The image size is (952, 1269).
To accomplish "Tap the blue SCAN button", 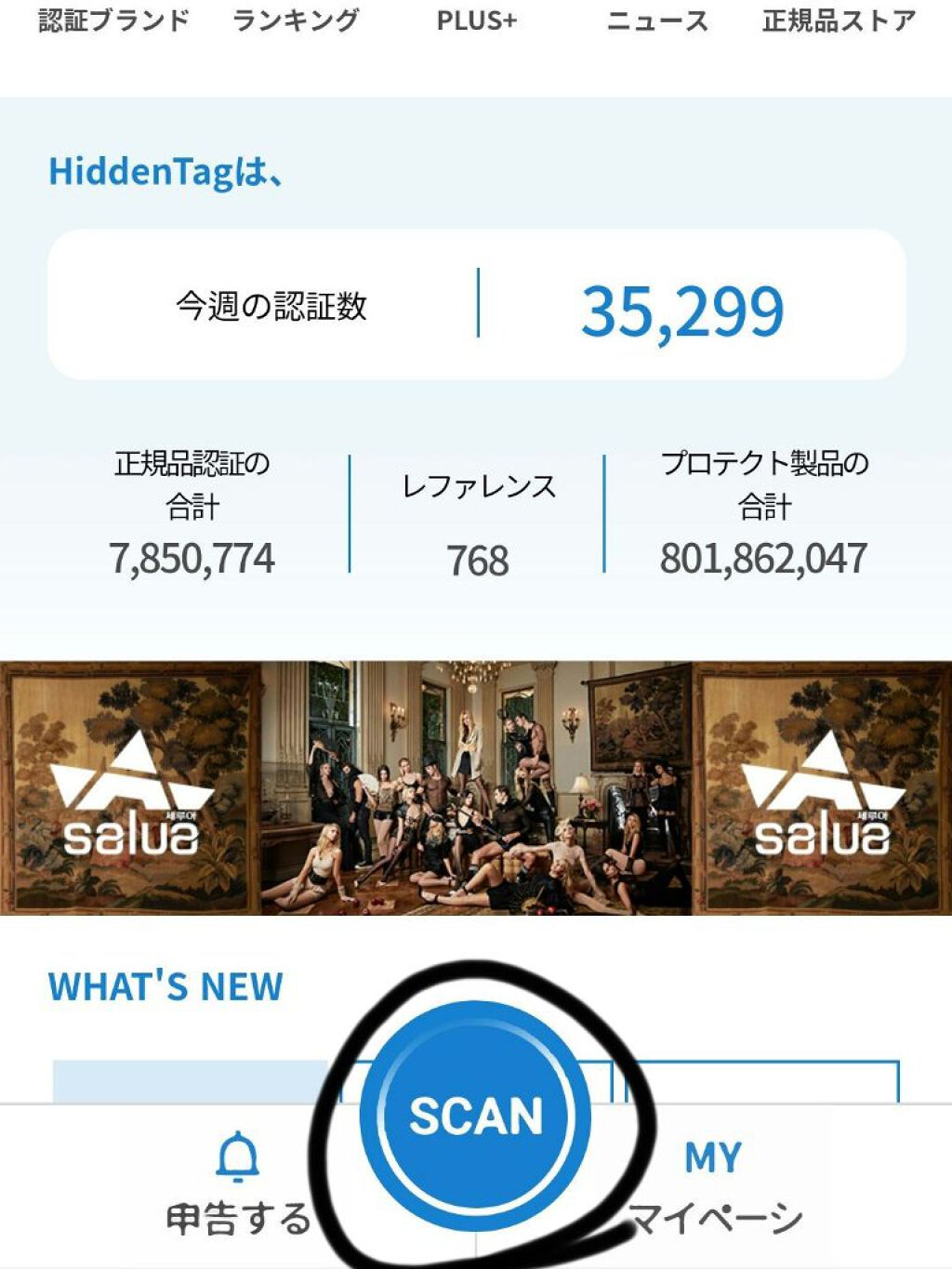I will 476,1115.
